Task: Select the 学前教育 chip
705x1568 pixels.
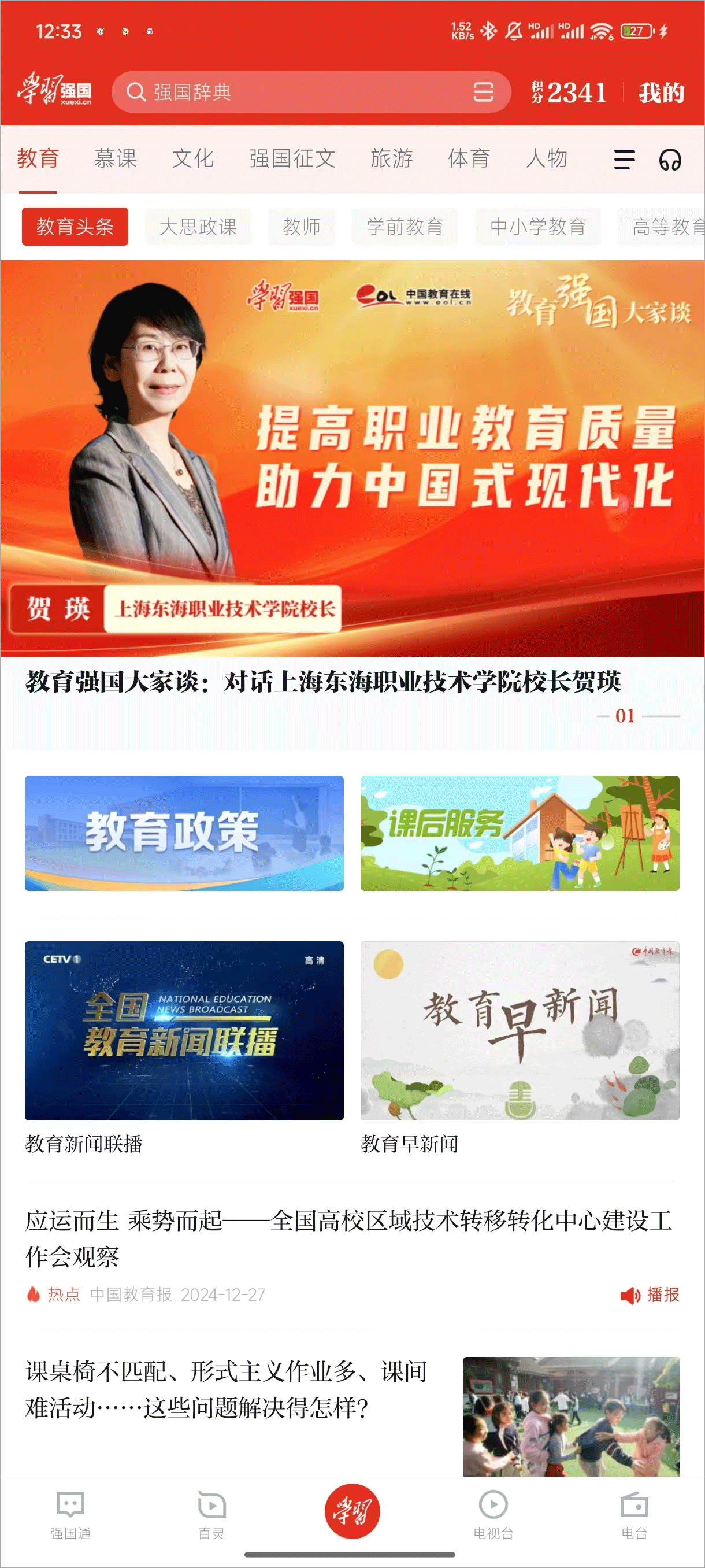Action: [405, 227]
